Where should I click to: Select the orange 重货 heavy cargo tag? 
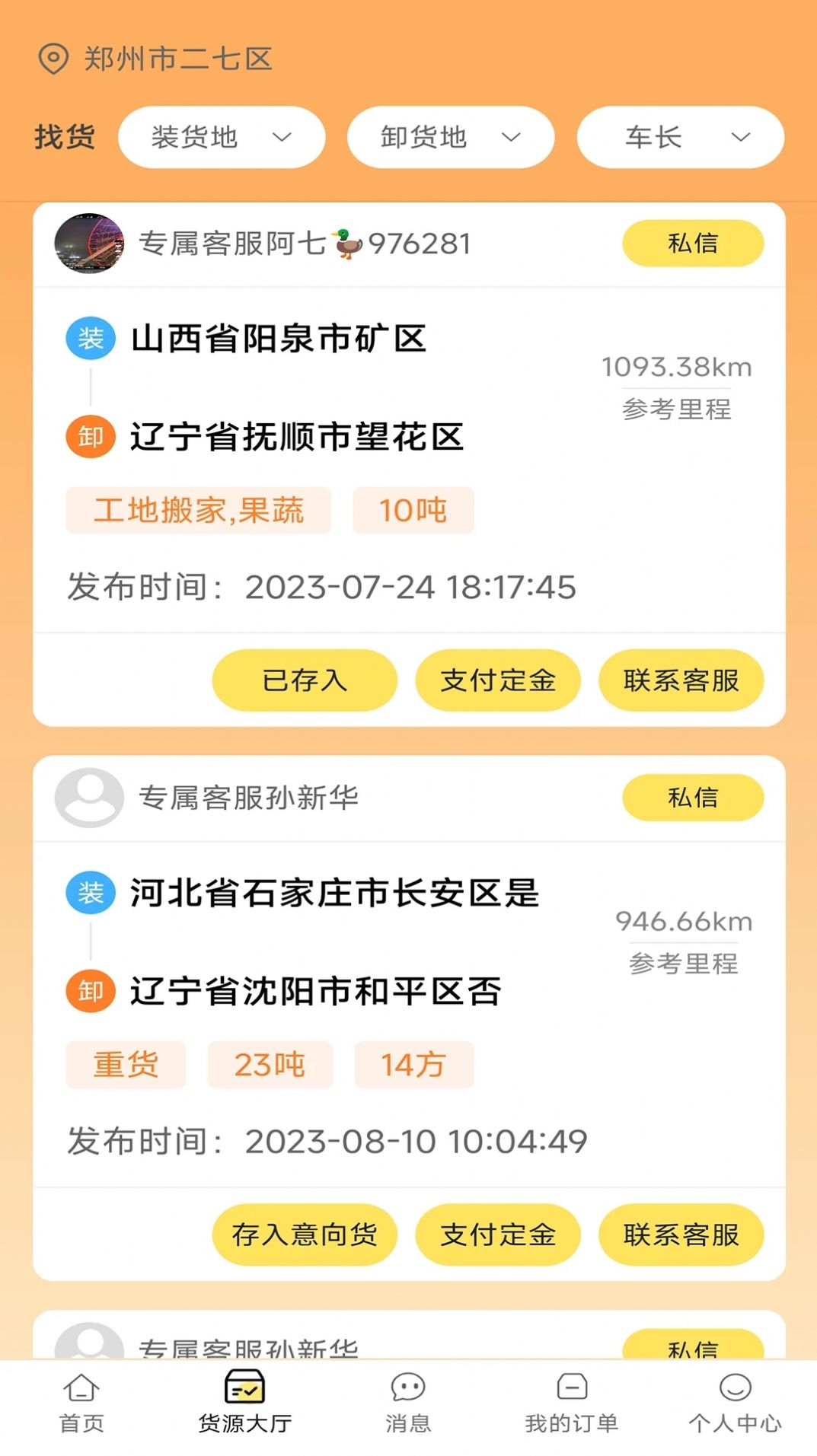coord(125,1065)
